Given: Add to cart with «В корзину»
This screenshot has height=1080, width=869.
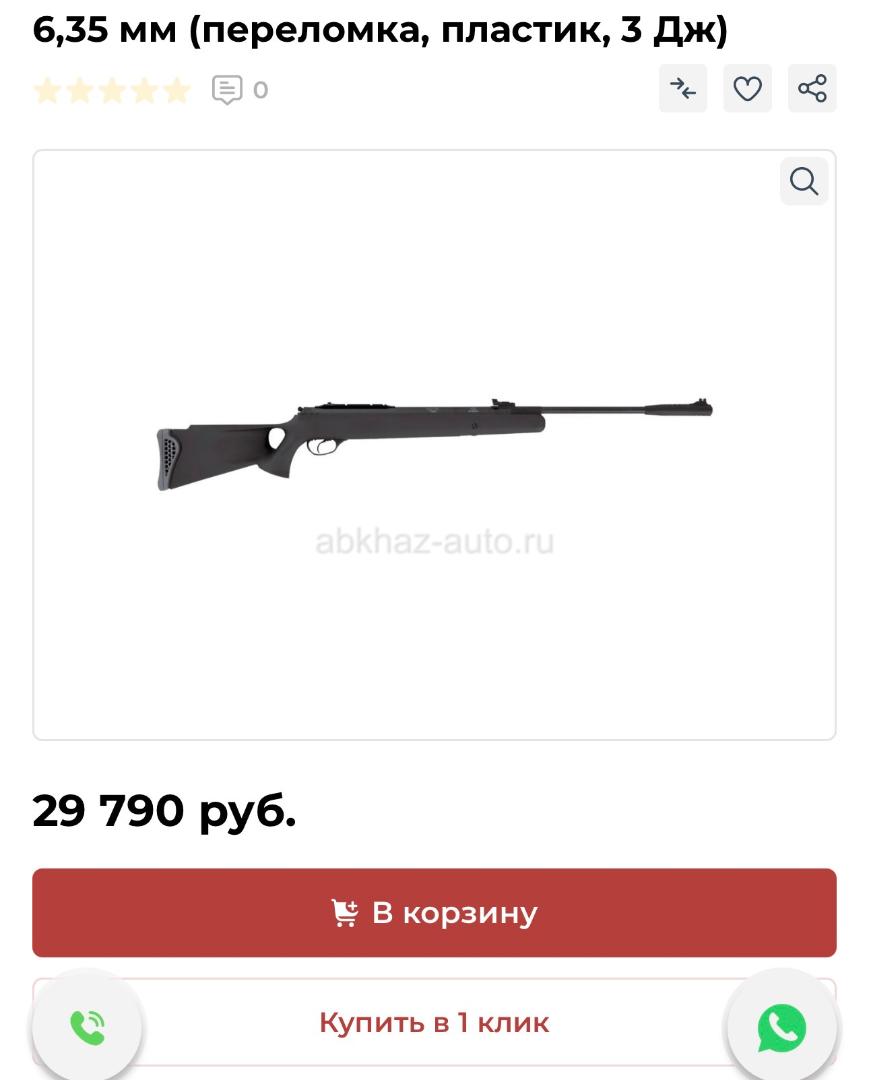Looking at the screenshot, I should tap(434, 913).
